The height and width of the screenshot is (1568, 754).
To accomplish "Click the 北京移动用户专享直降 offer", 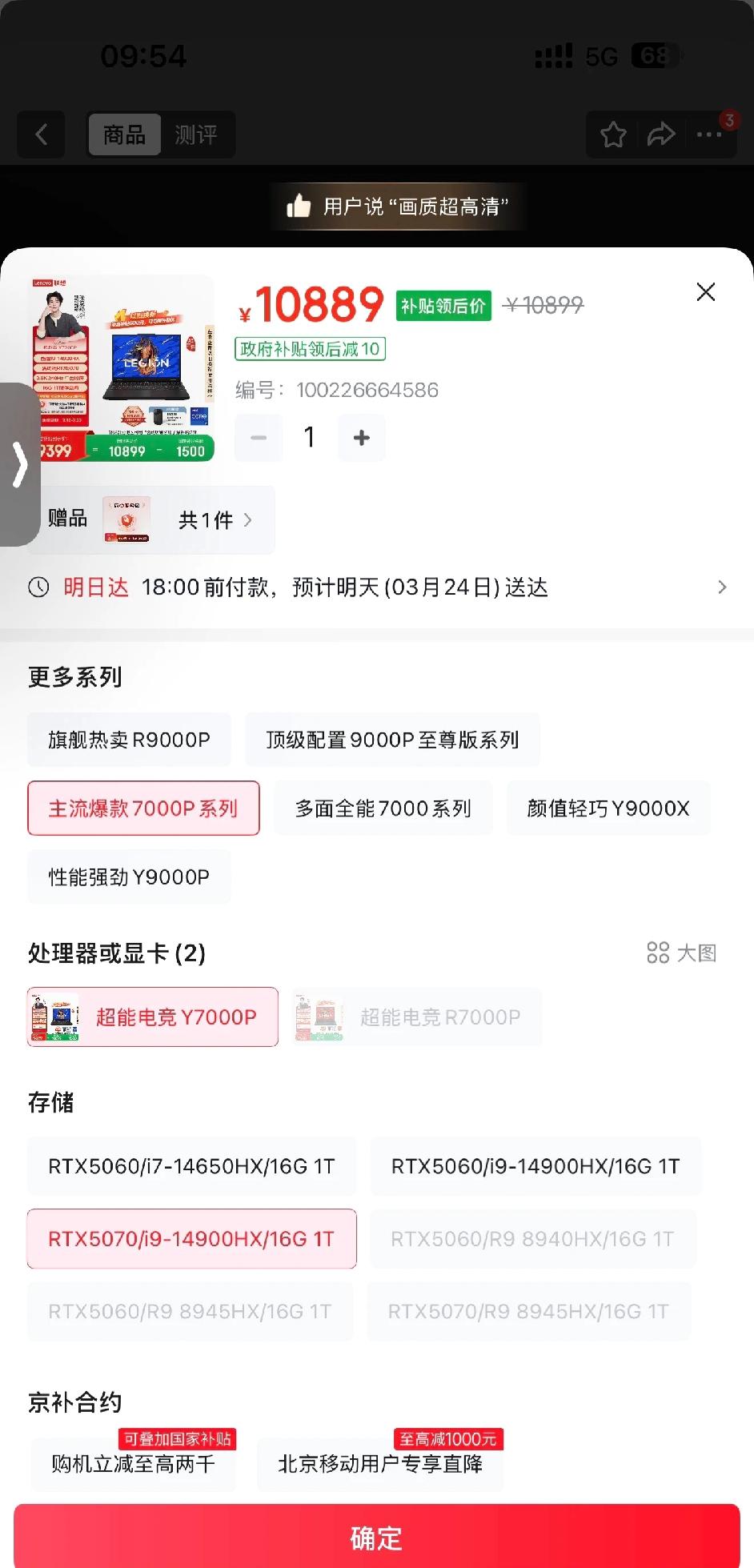I will pos(381,1464).
